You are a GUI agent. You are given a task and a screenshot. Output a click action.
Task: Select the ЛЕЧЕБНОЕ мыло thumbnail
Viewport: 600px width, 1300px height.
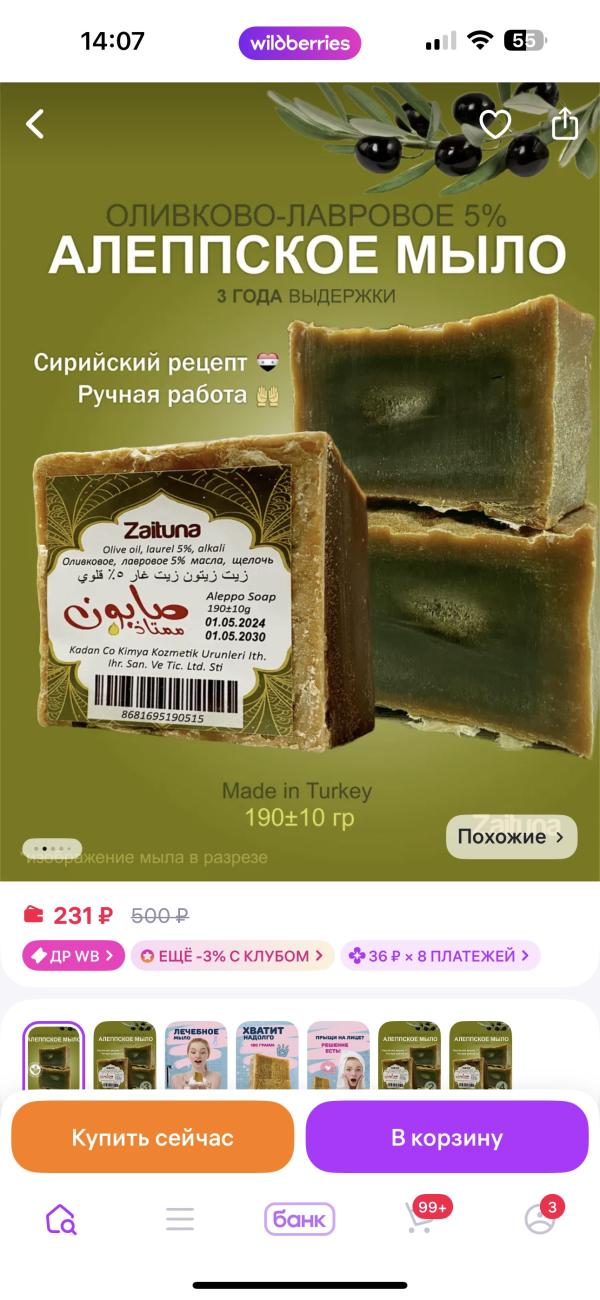point(195,1056)
